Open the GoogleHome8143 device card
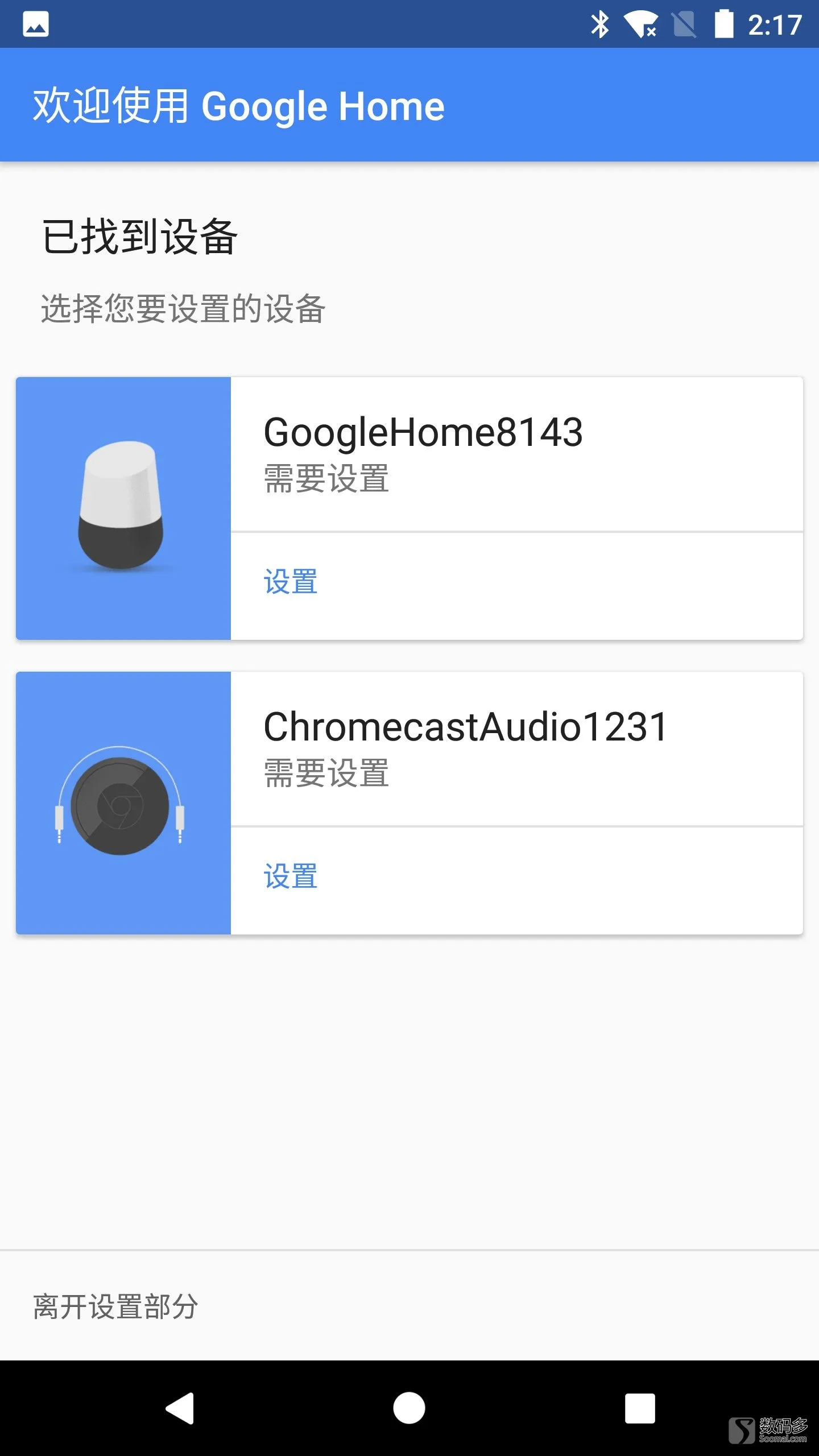This screenshot has width=819, height=1456. (409, 508)
